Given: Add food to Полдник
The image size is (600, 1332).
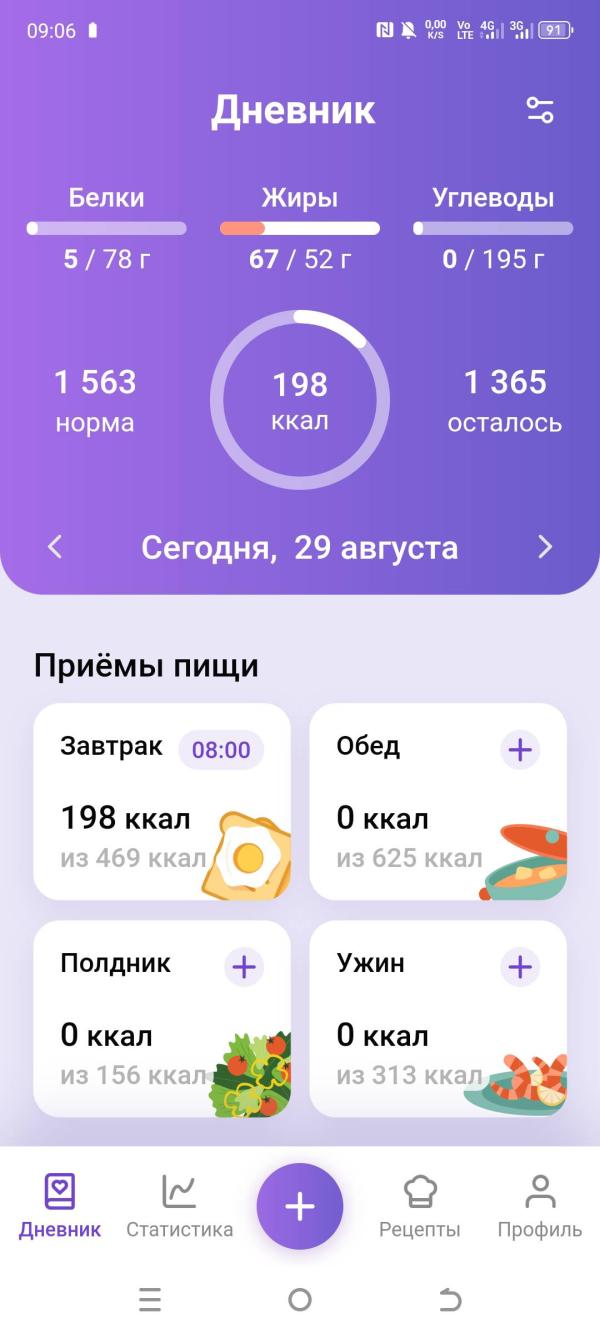Looking at the screenshot, I should click(244, 967).
